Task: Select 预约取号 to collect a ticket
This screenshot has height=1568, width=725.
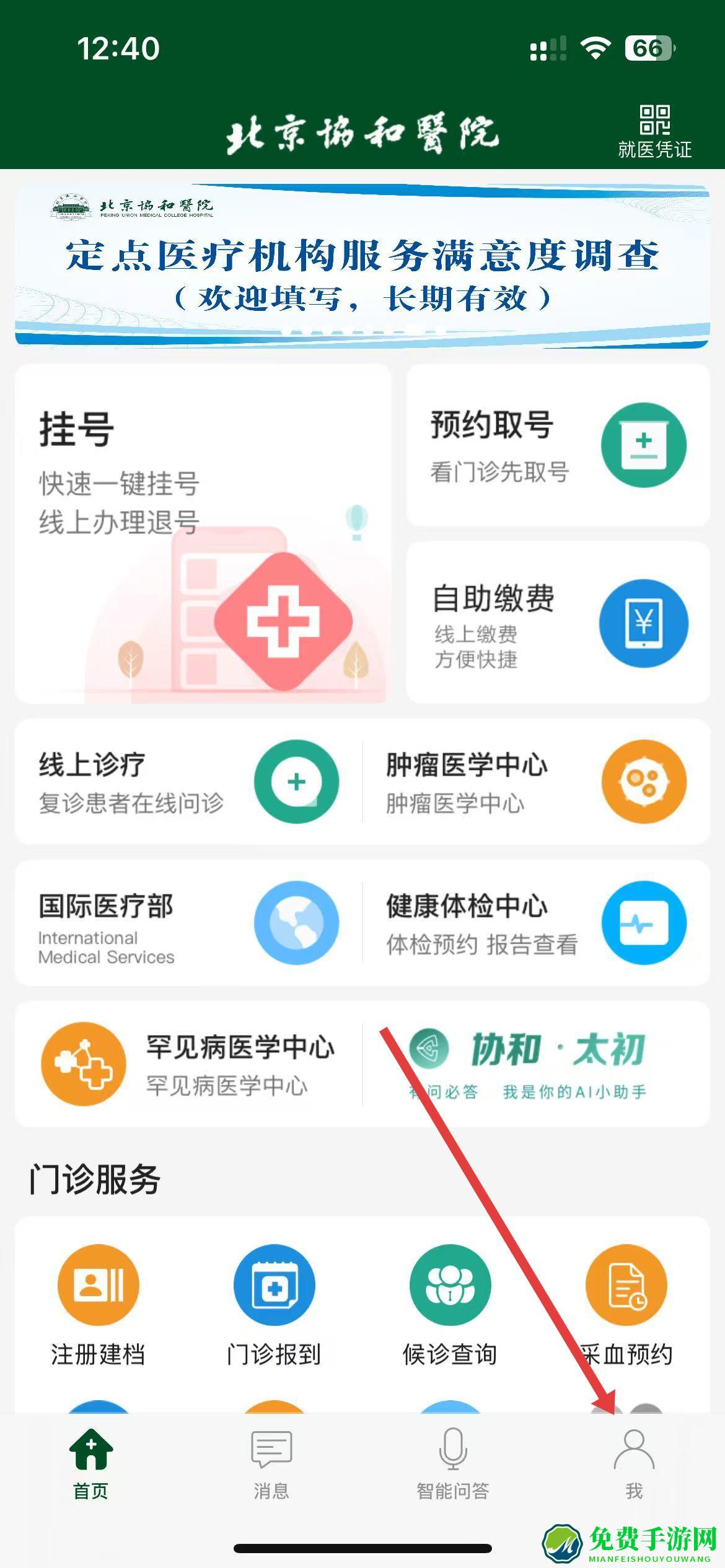Action: (x=558, y=445)
